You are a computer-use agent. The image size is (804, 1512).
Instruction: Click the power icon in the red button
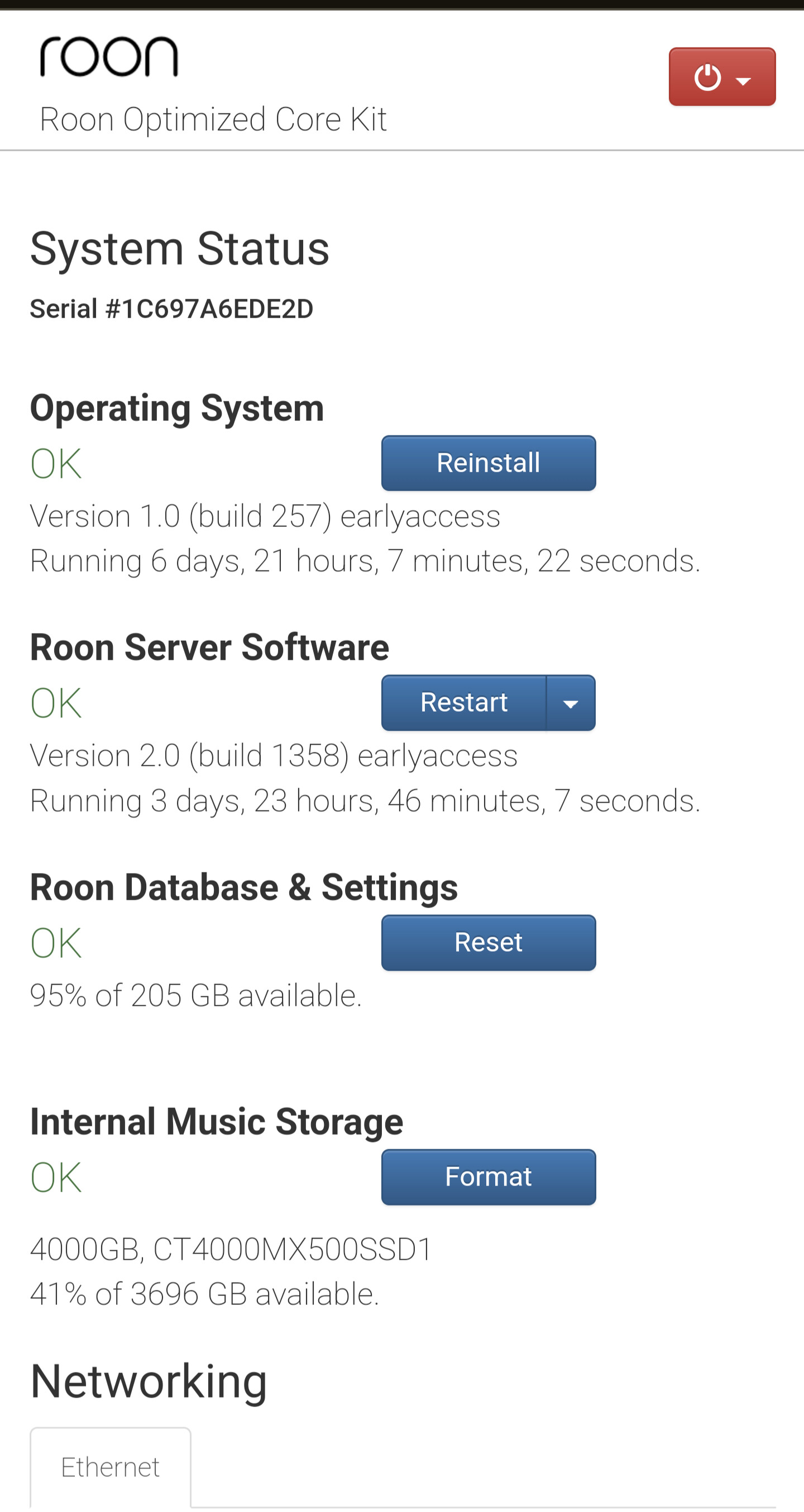click(707, 76)
